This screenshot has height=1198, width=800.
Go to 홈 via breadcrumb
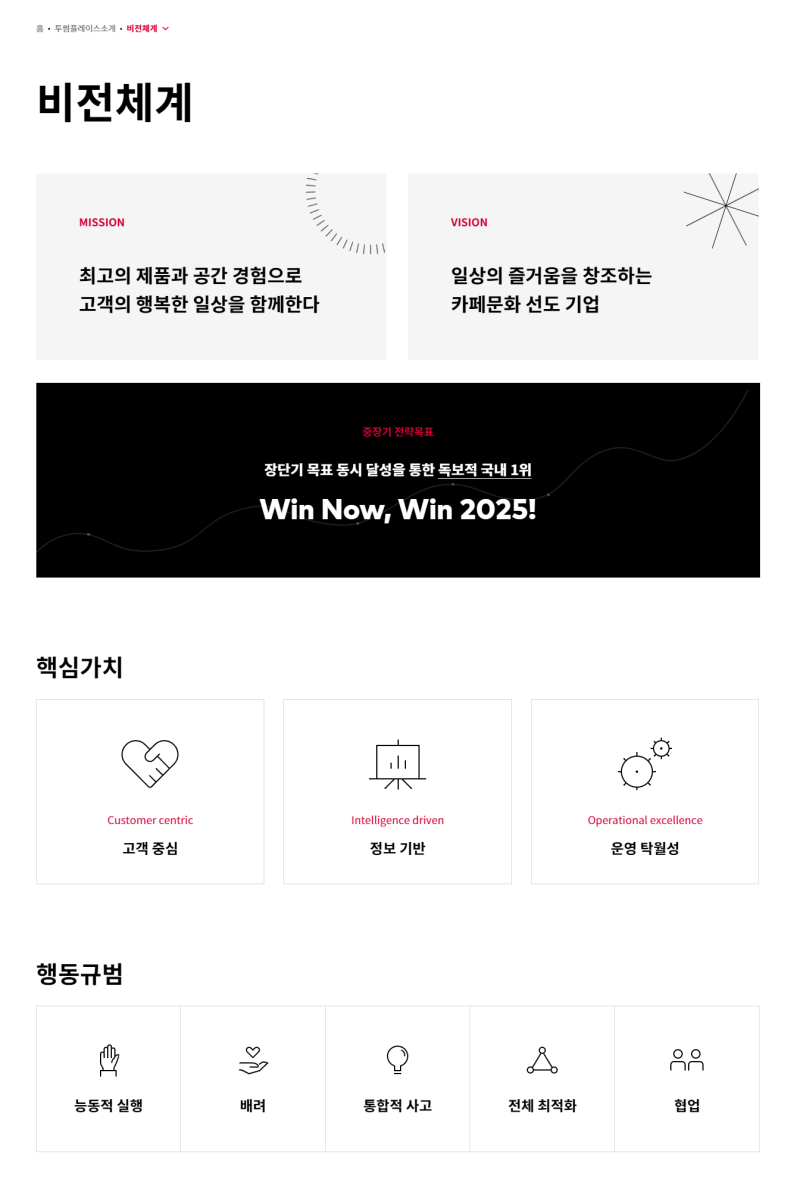(x=40, y=28)
